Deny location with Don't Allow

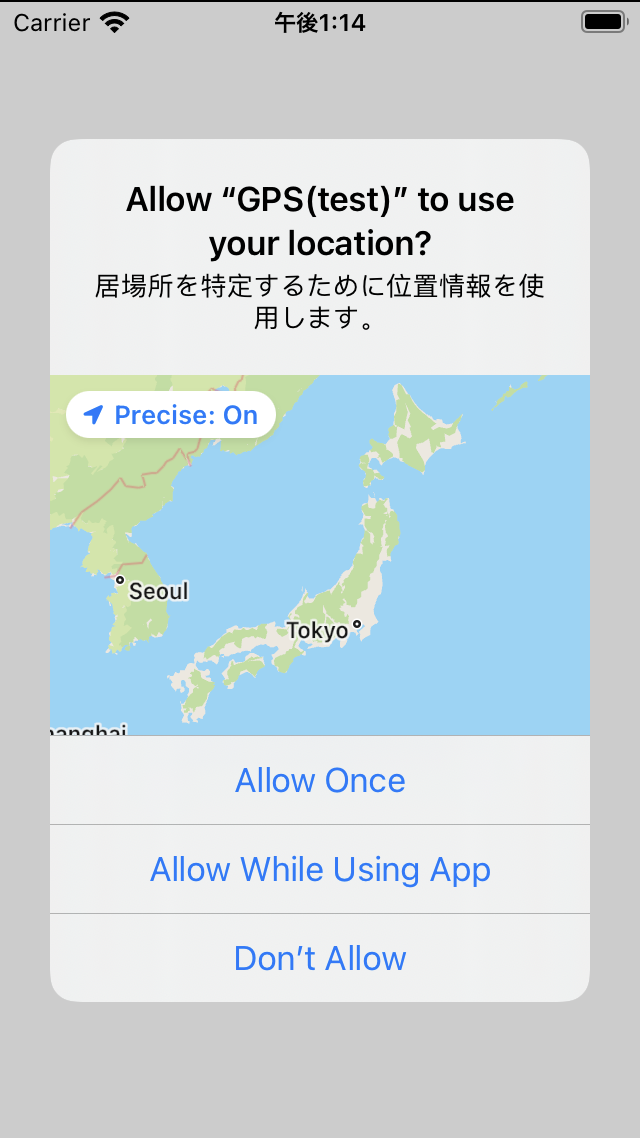point(320,958)
